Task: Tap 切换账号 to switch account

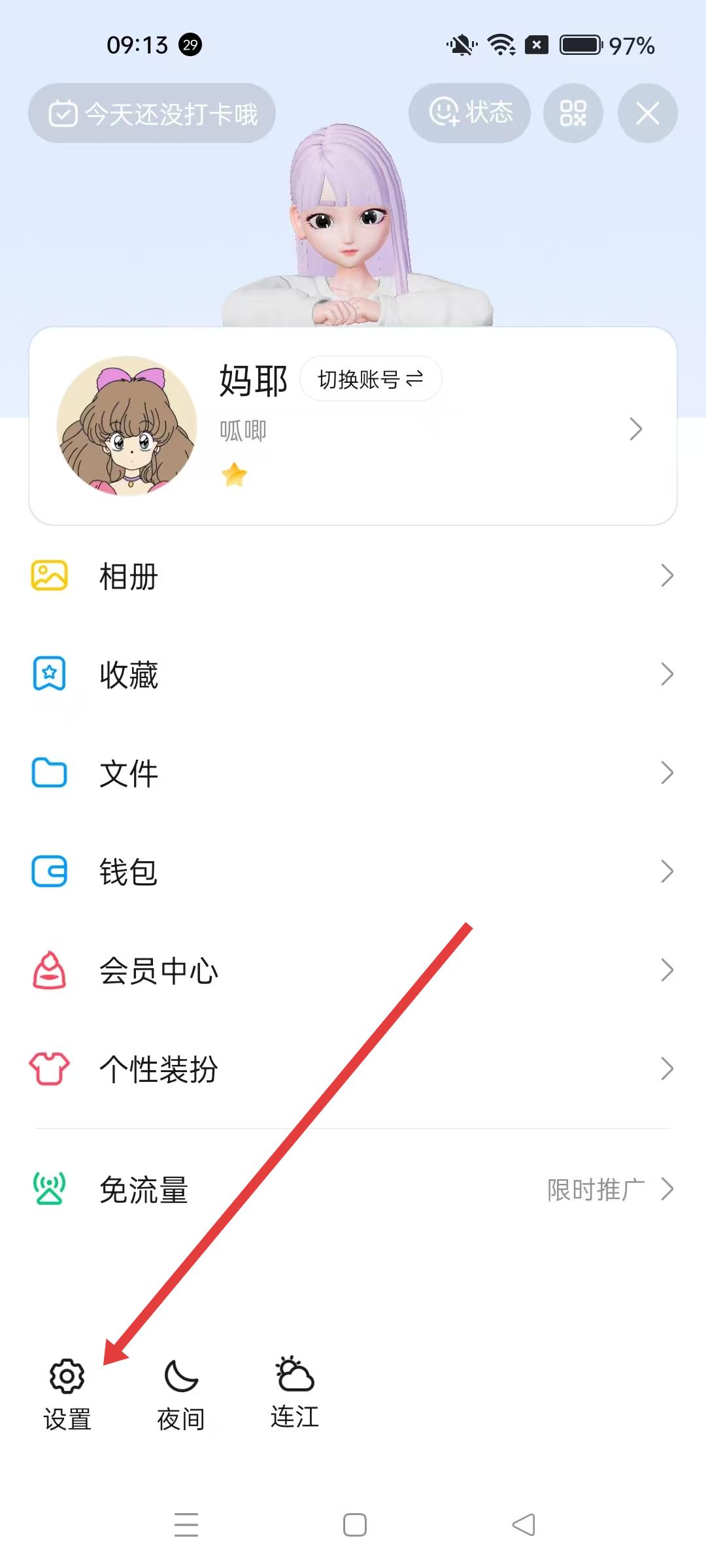Action: 370,379
